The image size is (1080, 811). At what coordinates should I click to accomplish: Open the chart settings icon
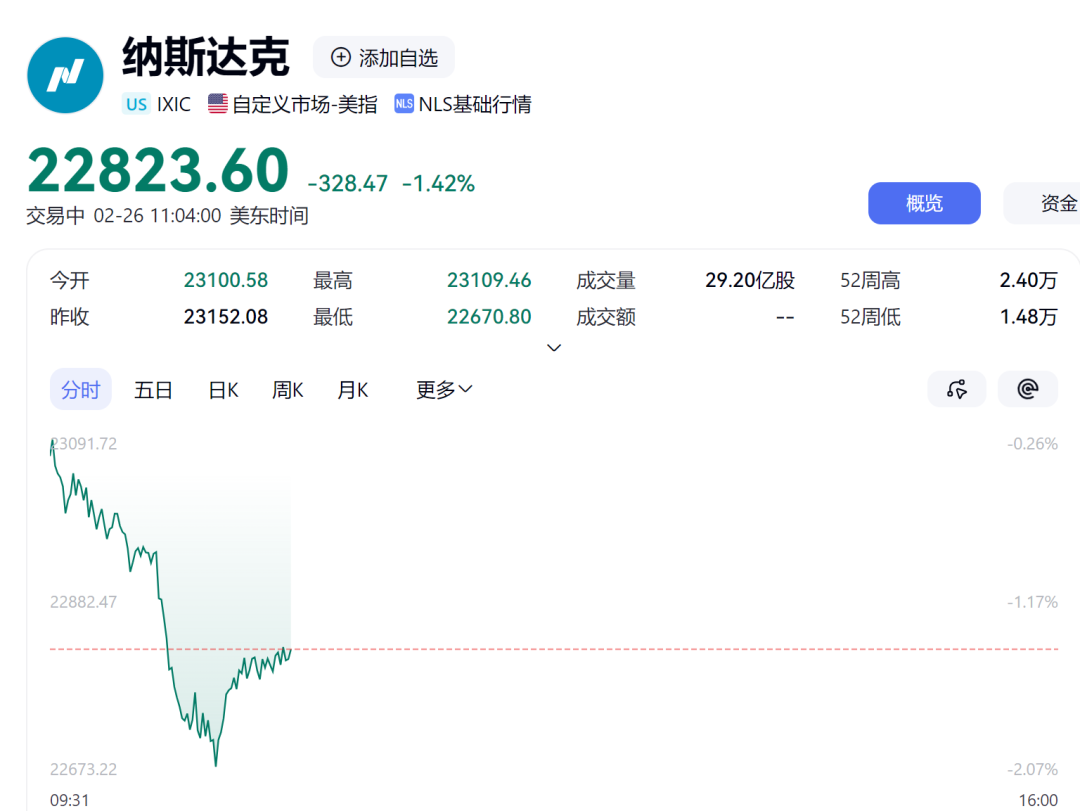point(1027,389)
